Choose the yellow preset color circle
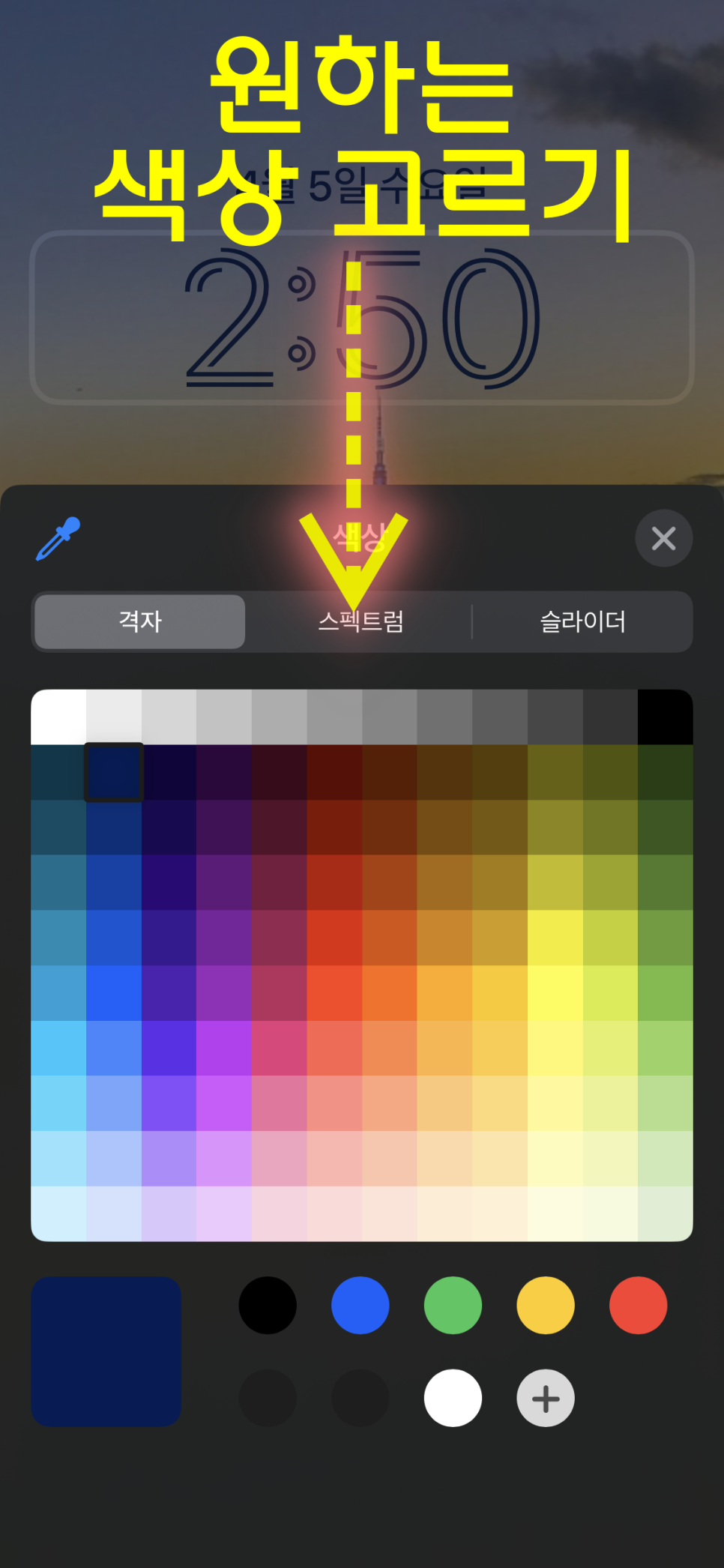The width and height of the screenshot is (724, 1568). pyautogui.click(x=546, y=1305)
